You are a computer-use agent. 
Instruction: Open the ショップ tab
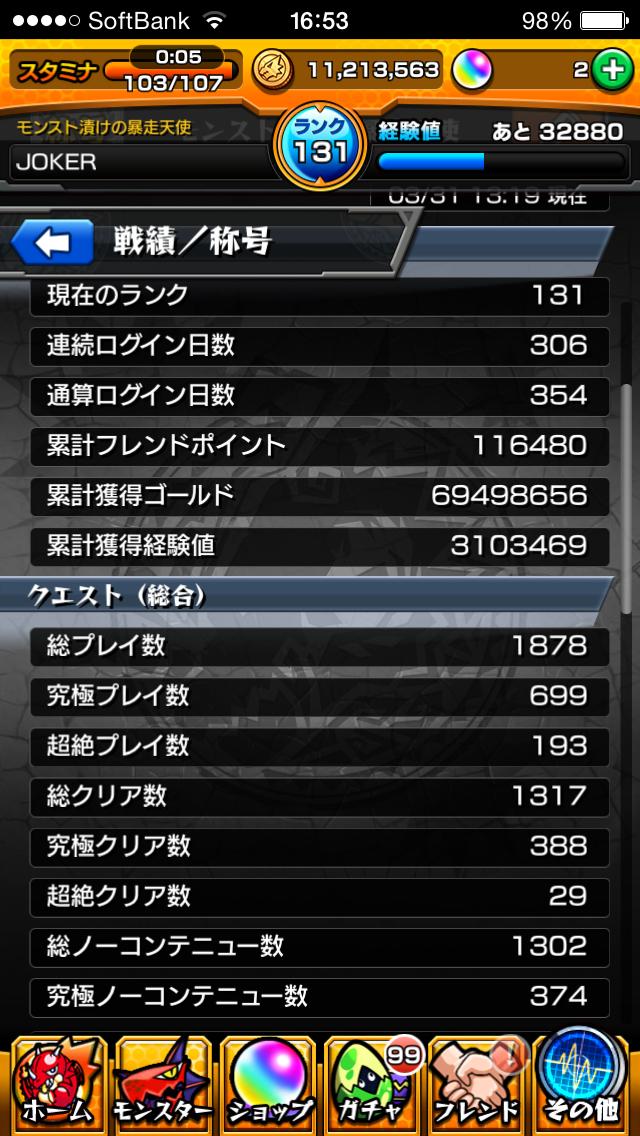(267, 1082)
